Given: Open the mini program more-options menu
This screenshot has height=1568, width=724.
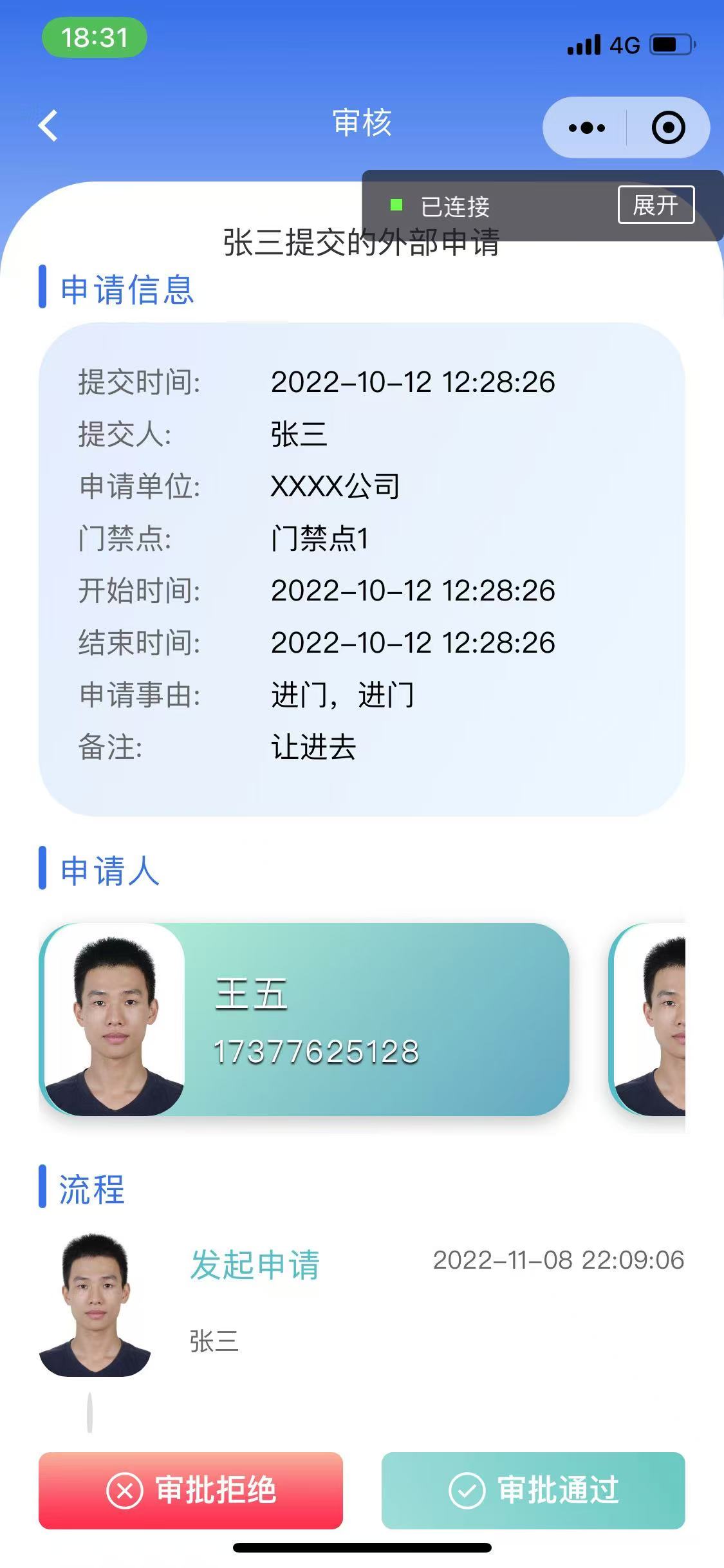Looking at the screenshot, I should (x=586, y=127).
